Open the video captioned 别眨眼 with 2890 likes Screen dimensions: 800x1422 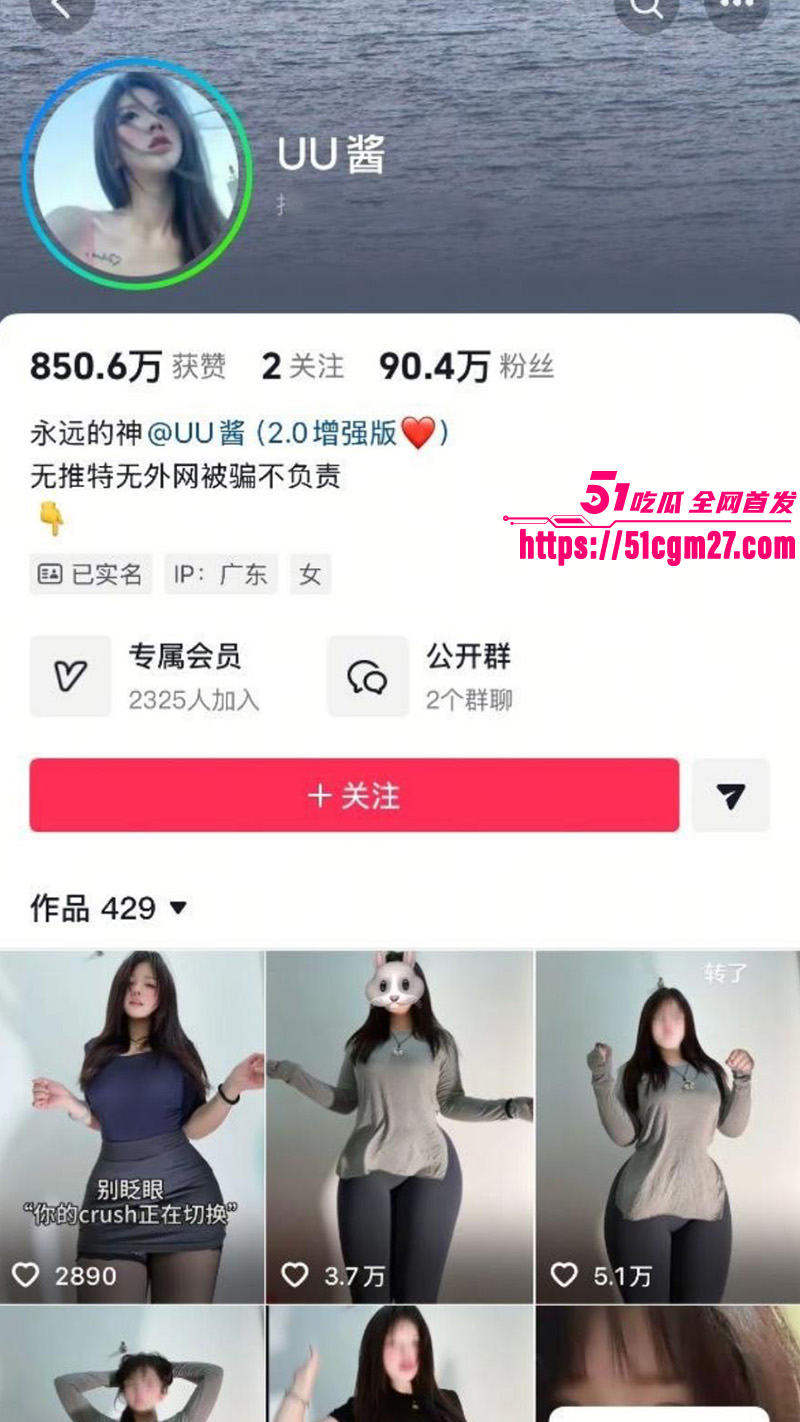click(x=132, y=1125)
